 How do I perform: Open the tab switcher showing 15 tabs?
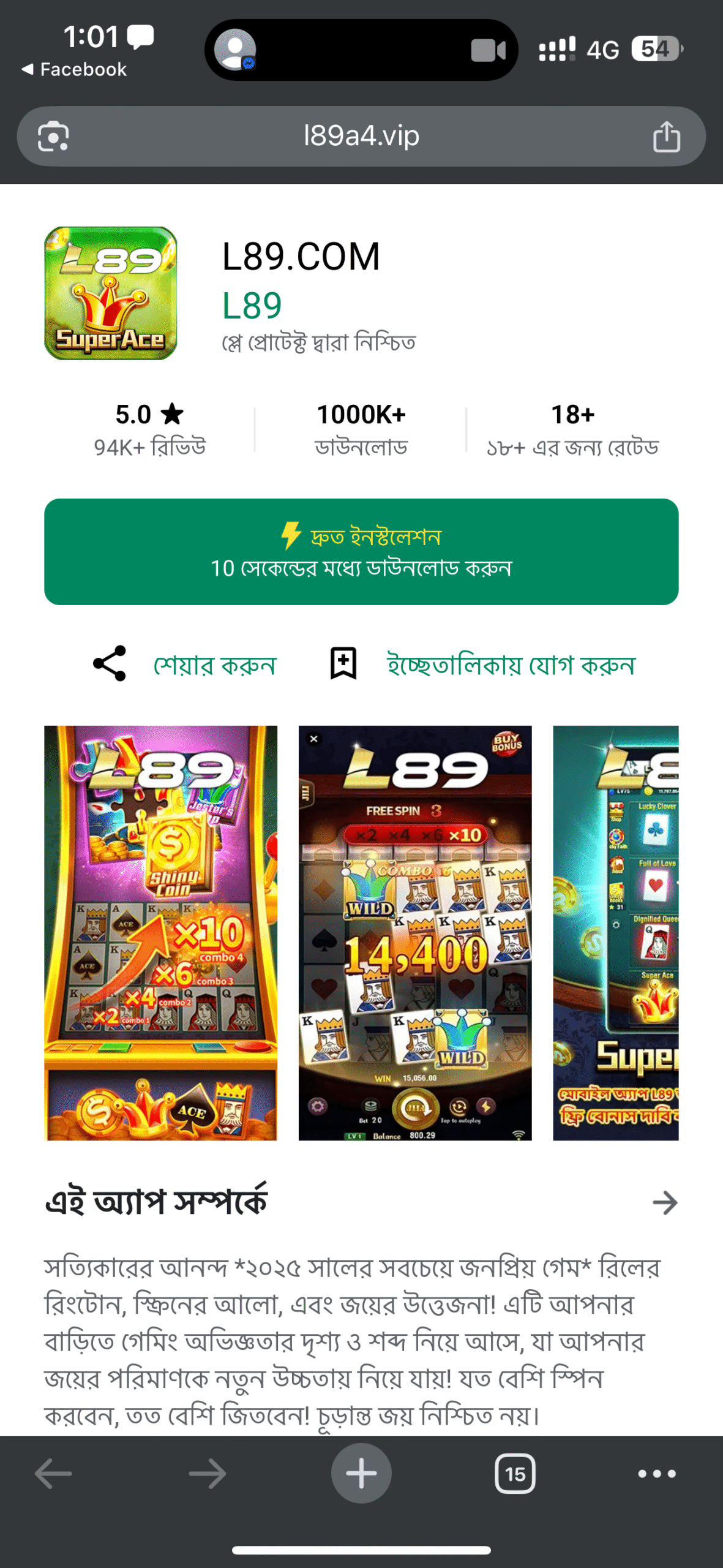coord(515,1473)
